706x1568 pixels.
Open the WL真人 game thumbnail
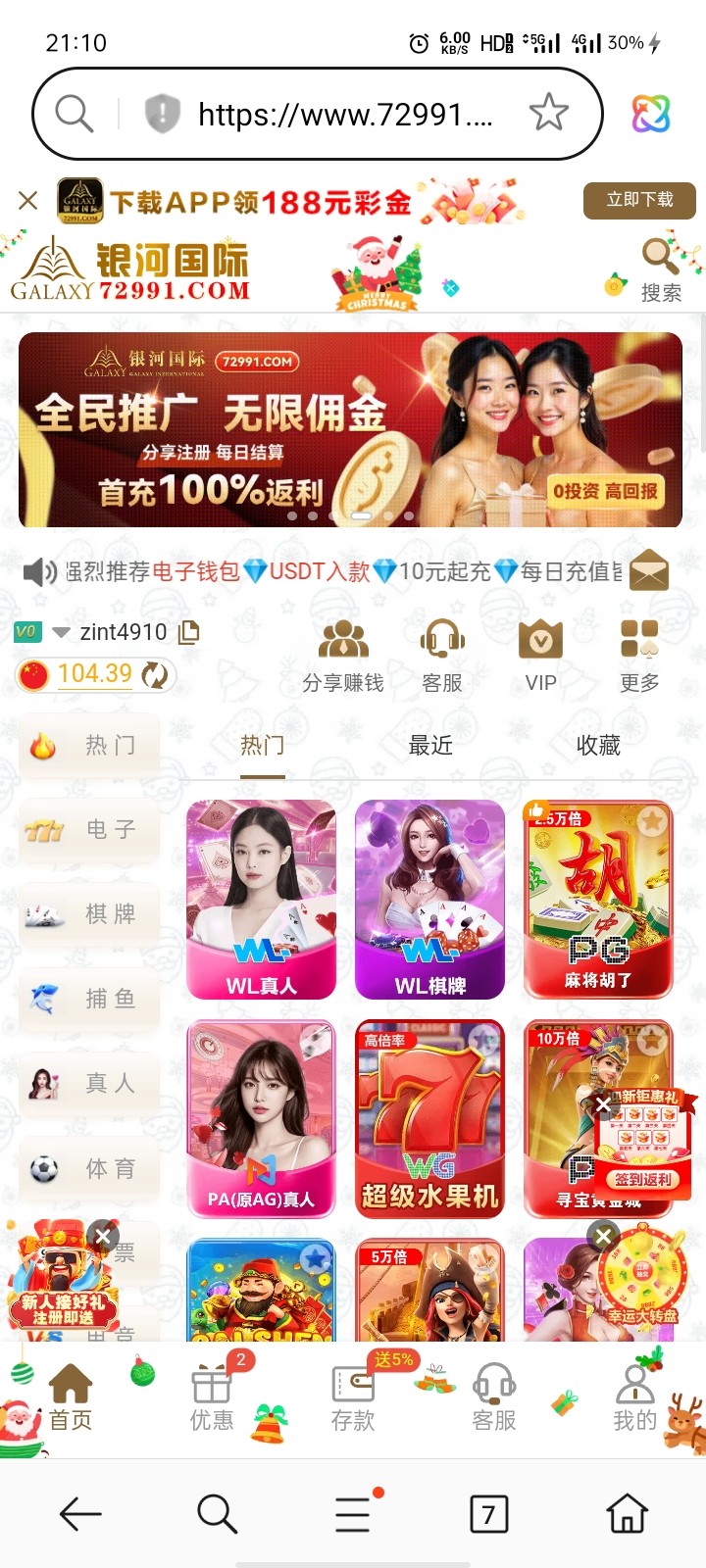[260, 897]
